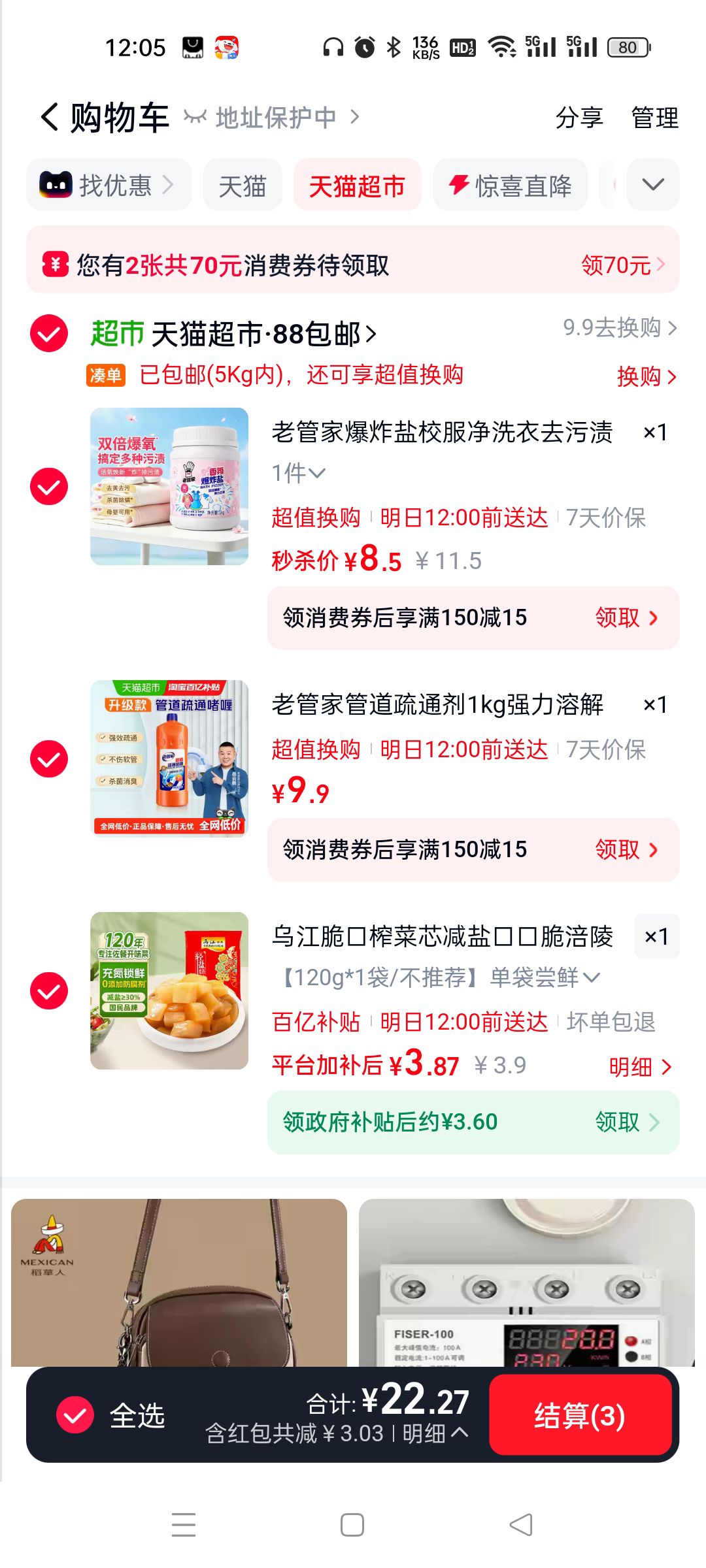Tap 分享 to share the cart
This screenshot has width=706, height=1568.
[579, 118]
